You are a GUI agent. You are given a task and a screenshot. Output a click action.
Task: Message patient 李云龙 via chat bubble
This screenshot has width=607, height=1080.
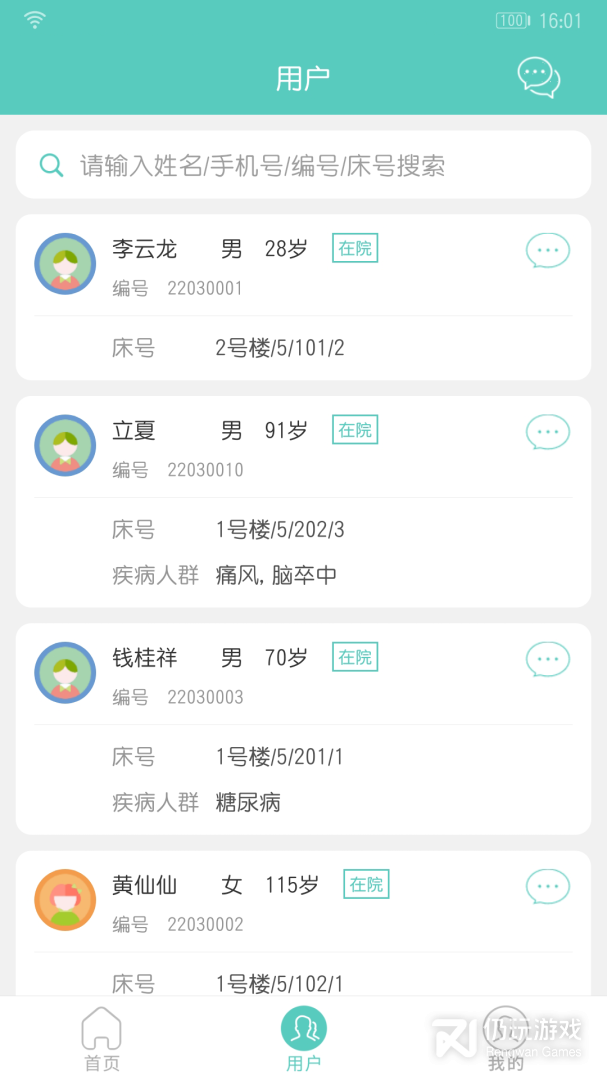pyautogui.click(x=548, y=250)
